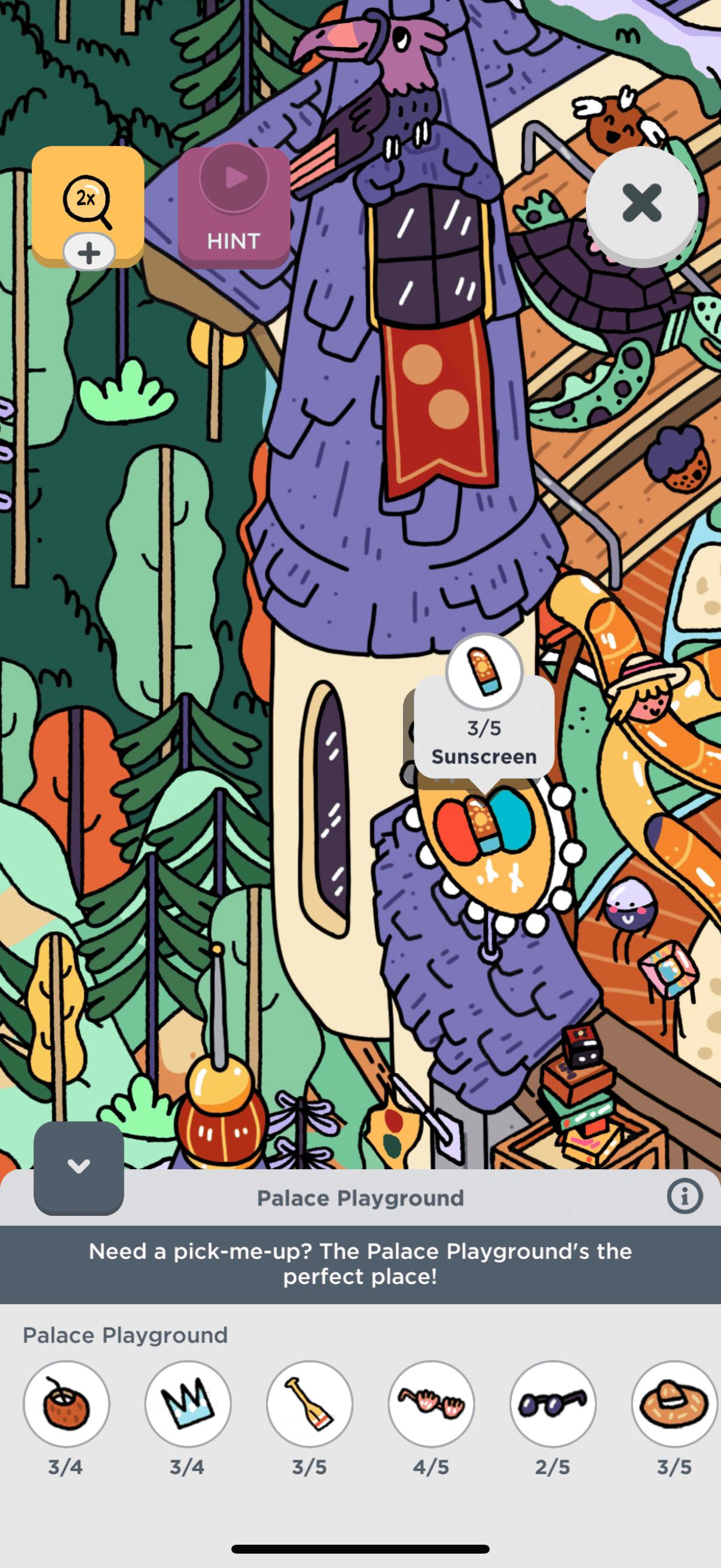This screenshot has height=1568, width=721.
Task: Select the round dark glasses item
Action: pos(552,1404)
